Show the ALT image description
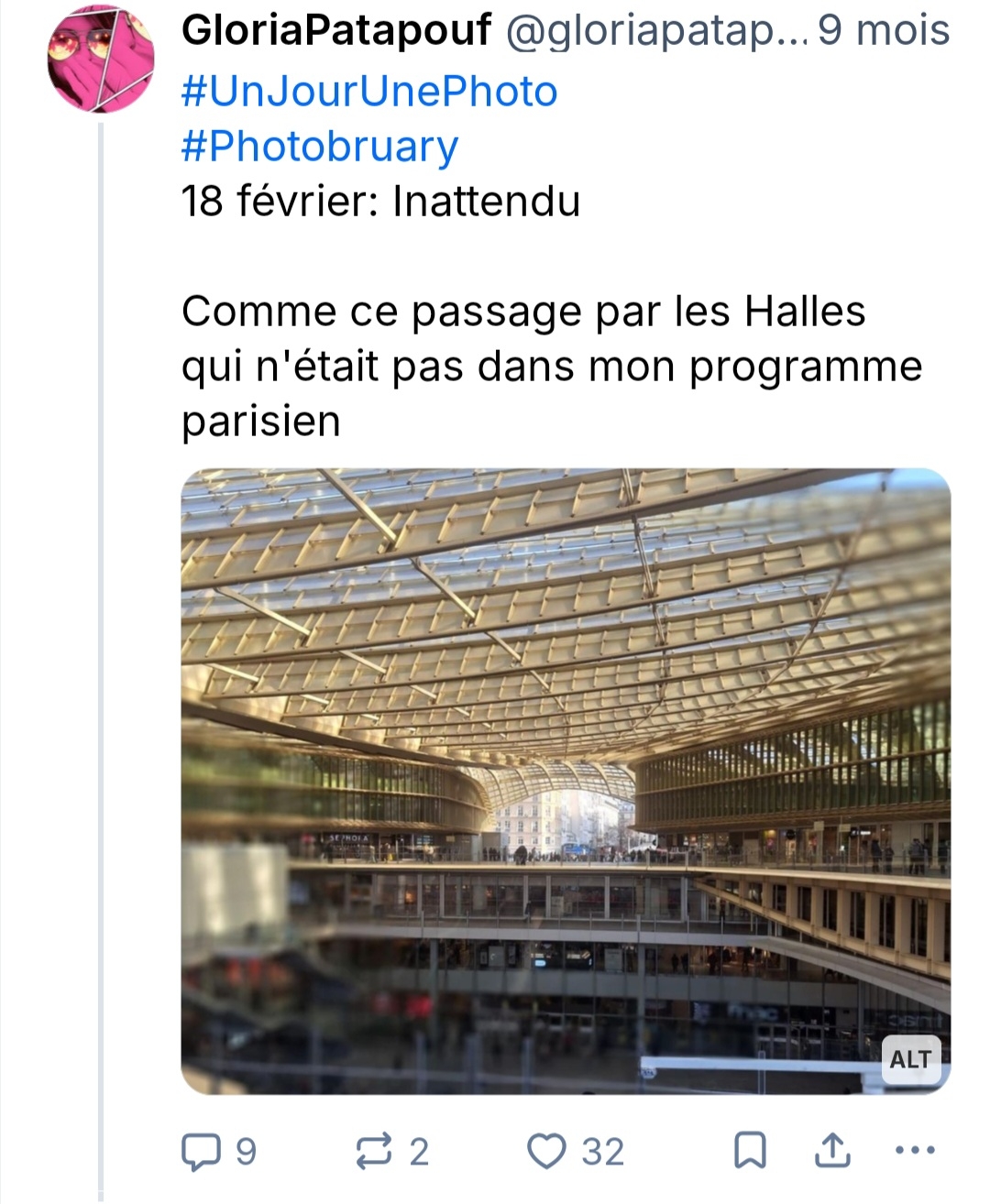The height and width of the screenshot is (1204, 990). [910, 1059]
